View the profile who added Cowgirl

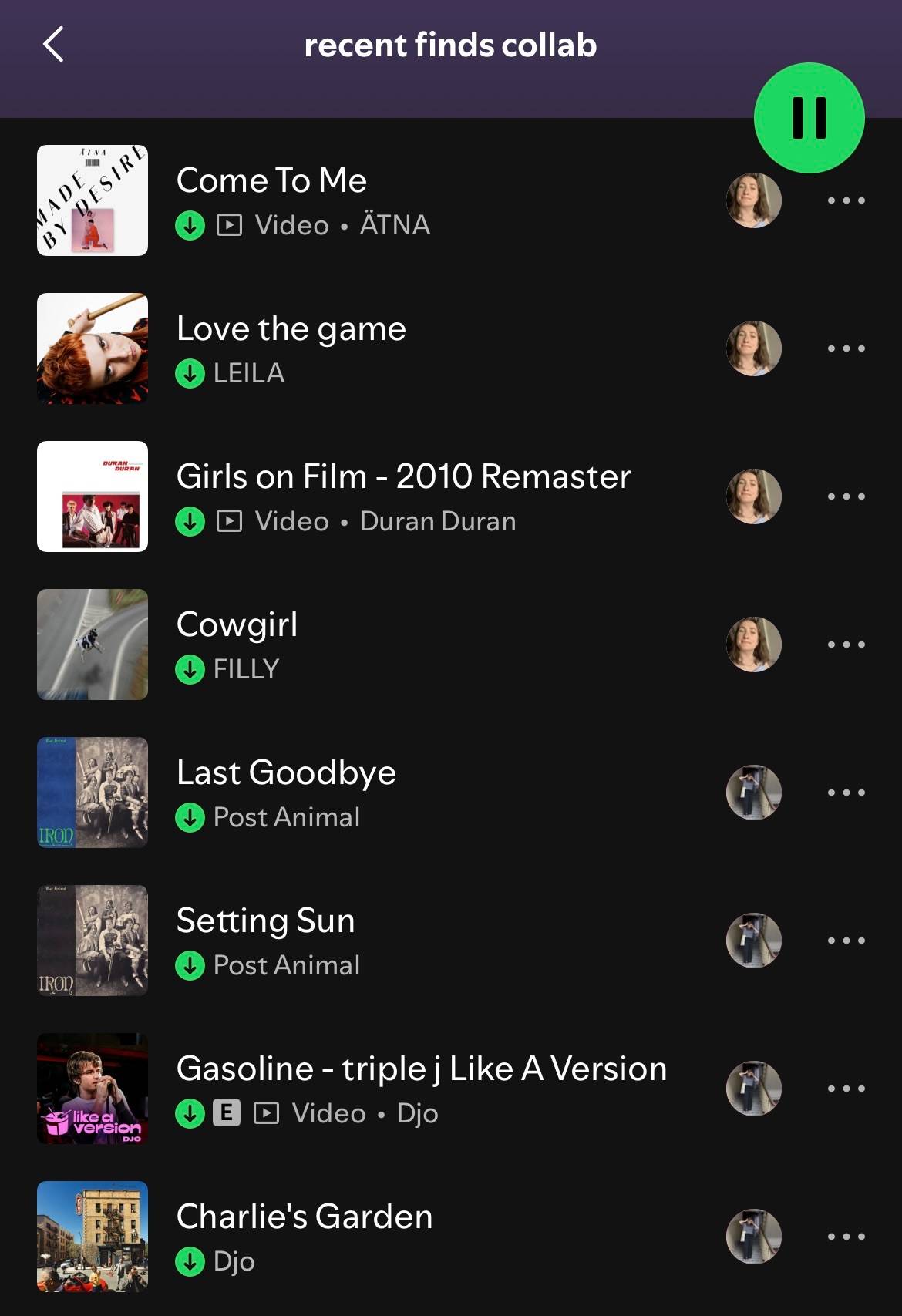coord(754,645)
